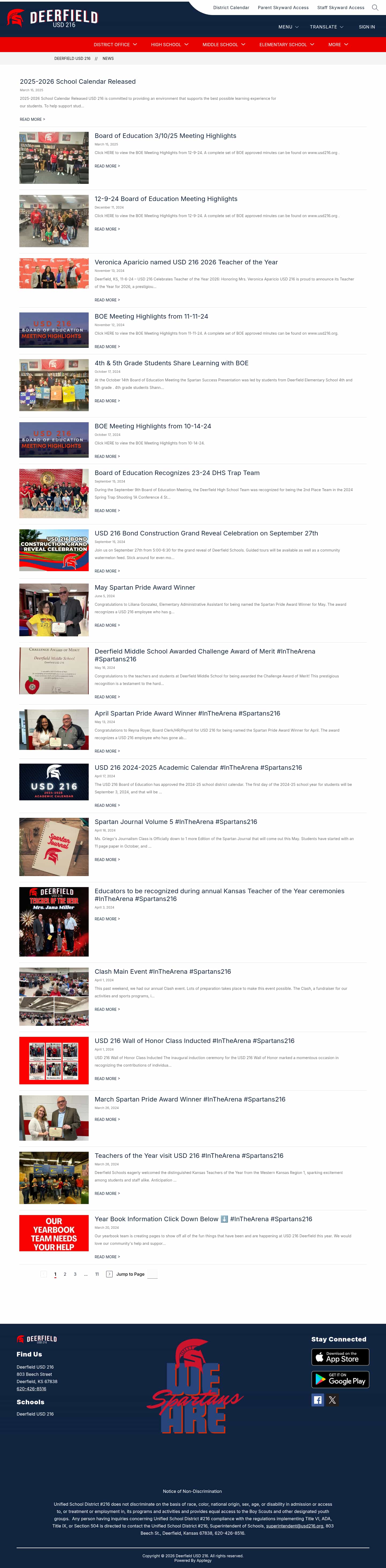The height and width of the screenshot is (1568, 386).
Task: Expand the ELEMENTARY SCHOOL menu
Action: click(286, 45)
